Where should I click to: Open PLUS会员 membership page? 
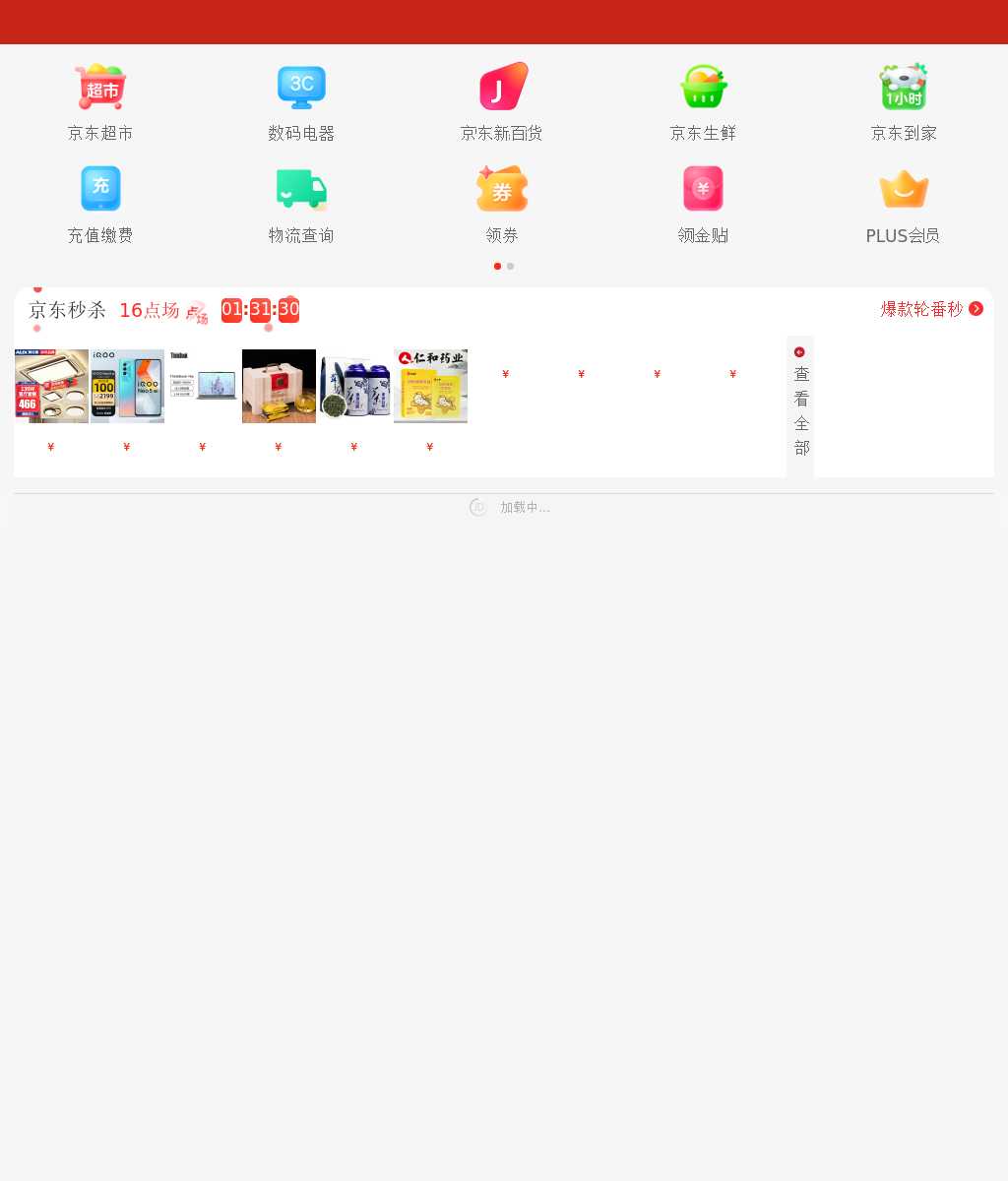pos(904,204)
